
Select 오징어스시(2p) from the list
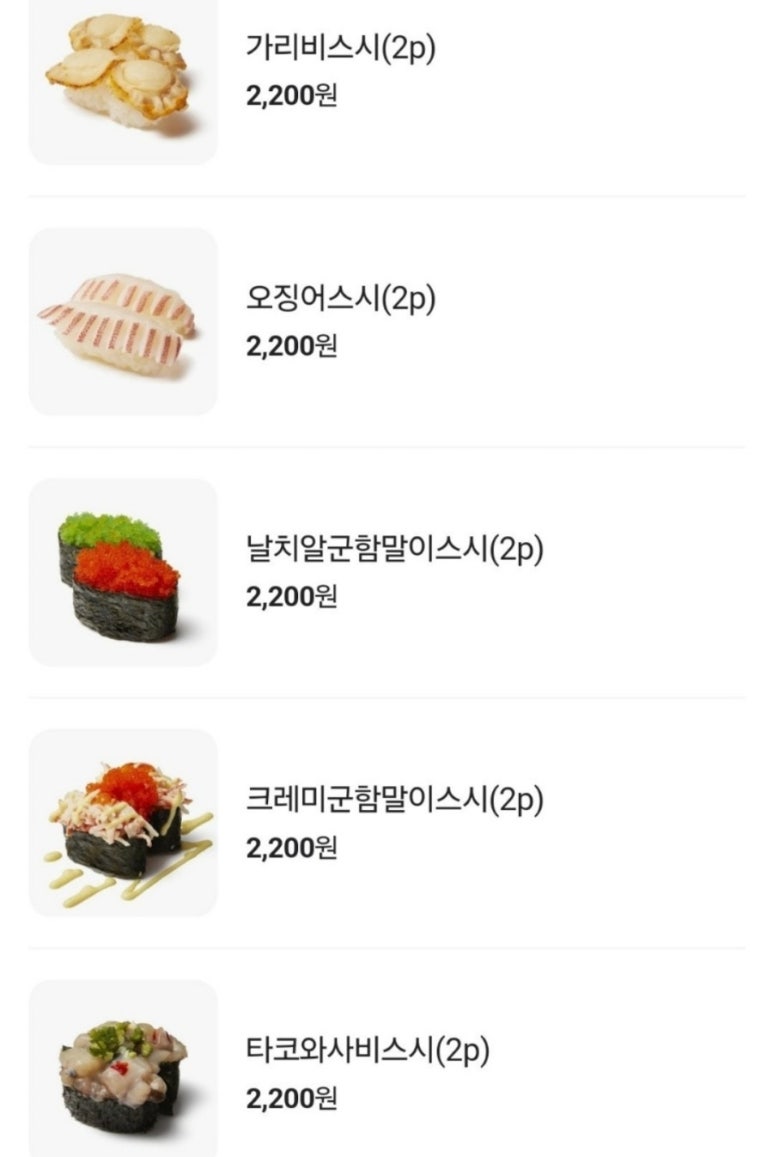pos(340,299)
